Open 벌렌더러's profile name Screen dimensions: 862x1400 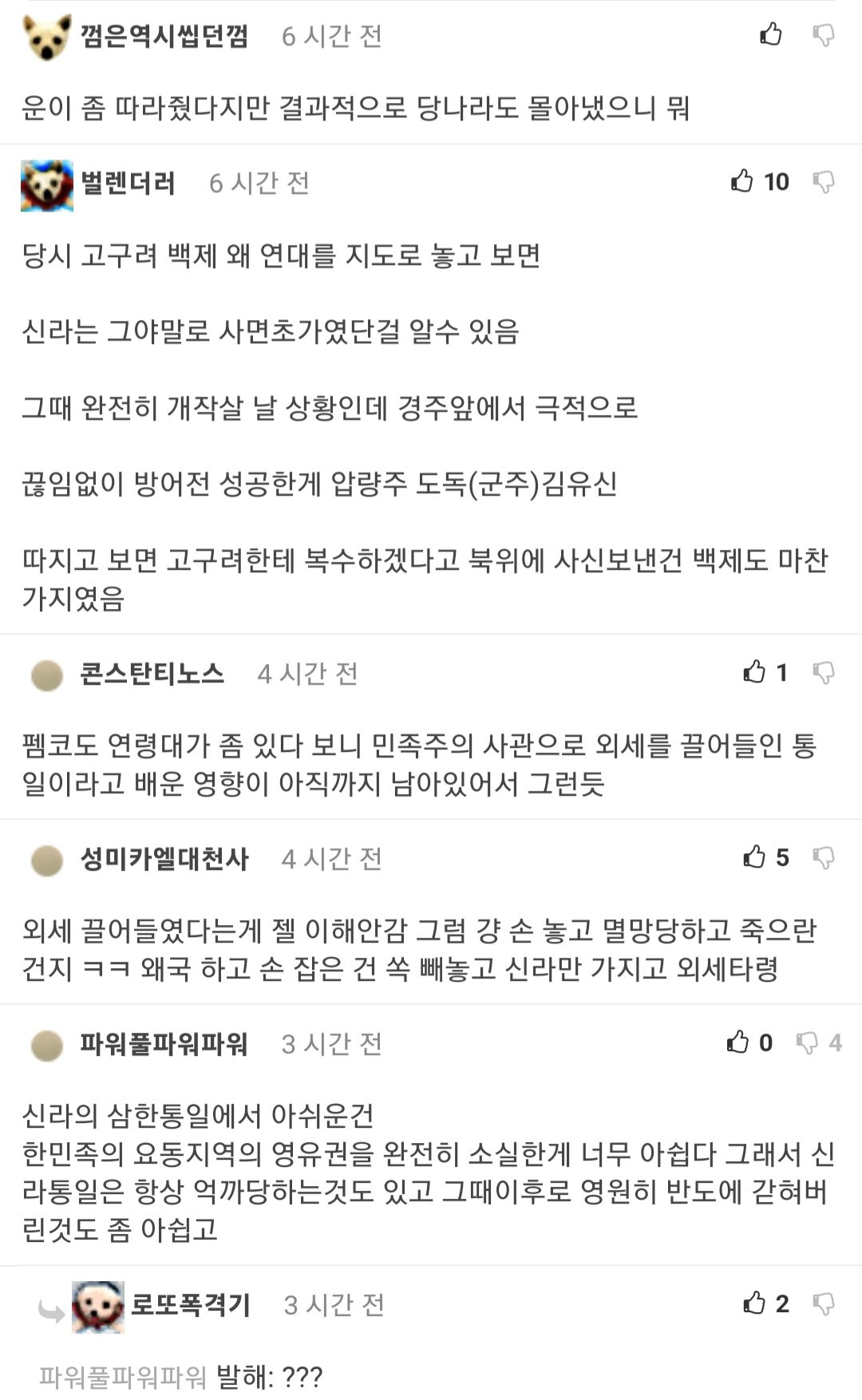[128, 183]
